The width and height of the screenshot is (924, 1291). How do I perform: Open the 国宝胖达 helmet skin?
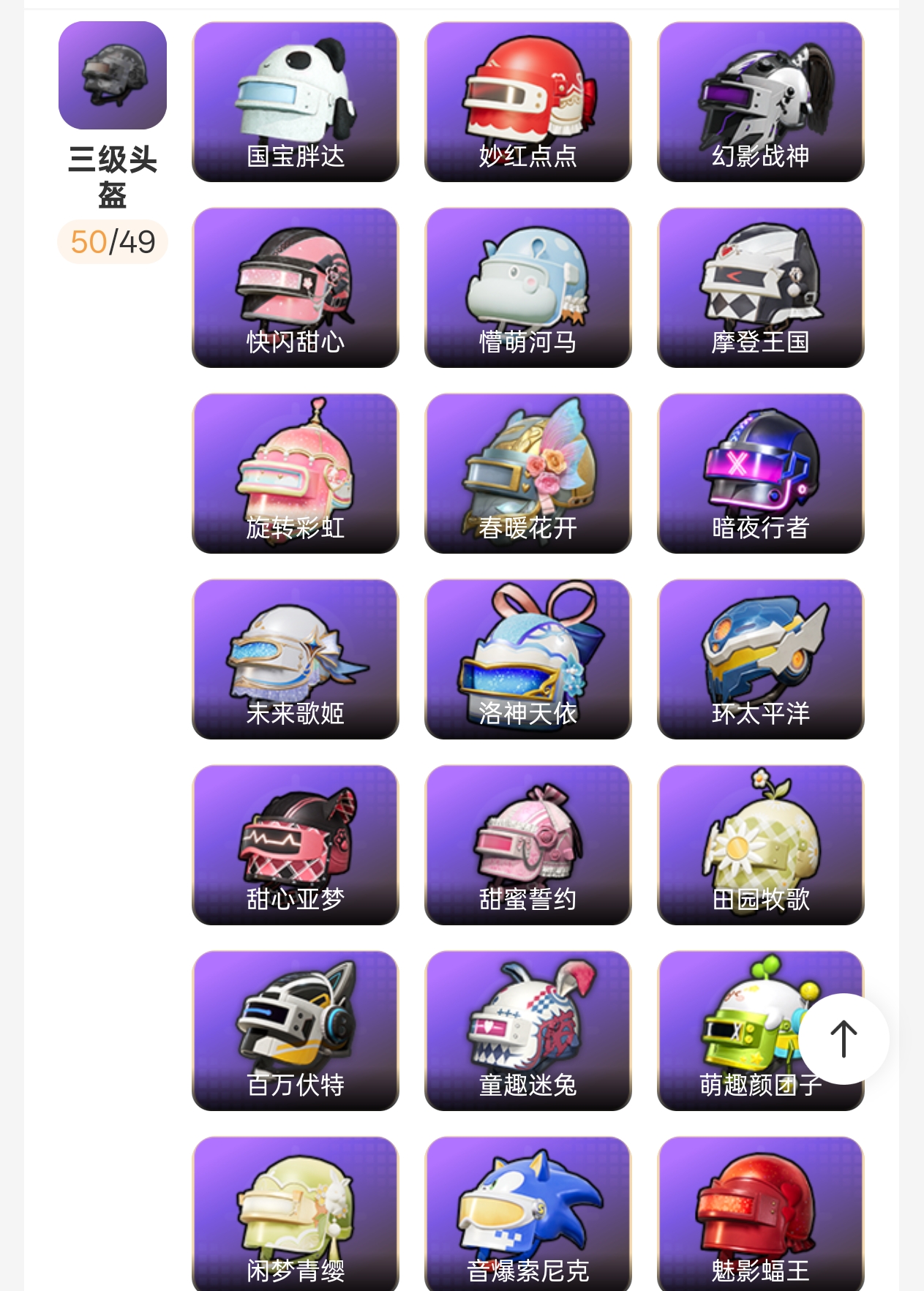[296, 102]
